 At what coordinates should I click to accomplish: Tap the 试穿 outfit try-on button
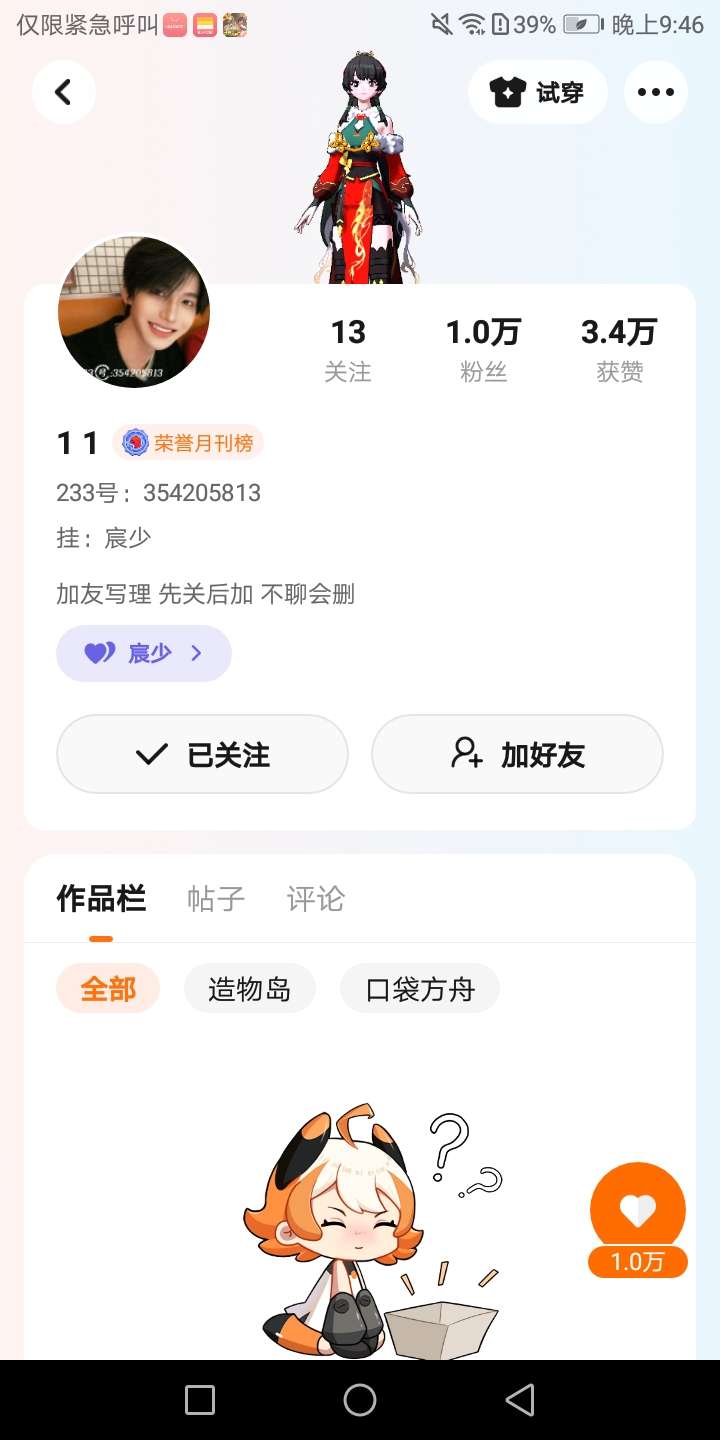(x=537, y=92)
